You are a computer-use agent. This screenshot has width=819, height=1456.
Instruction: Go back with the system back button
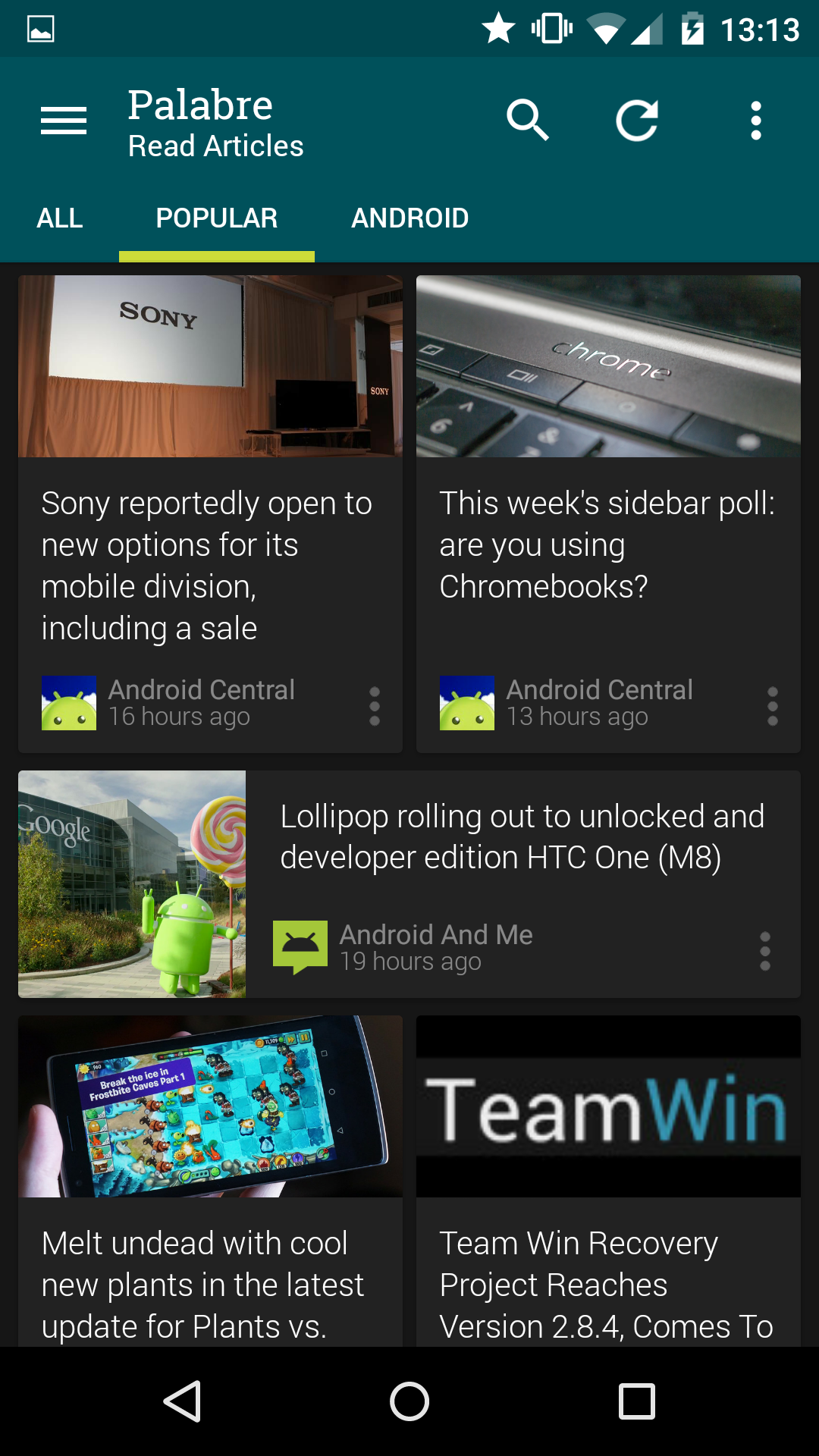[182, 1401]
